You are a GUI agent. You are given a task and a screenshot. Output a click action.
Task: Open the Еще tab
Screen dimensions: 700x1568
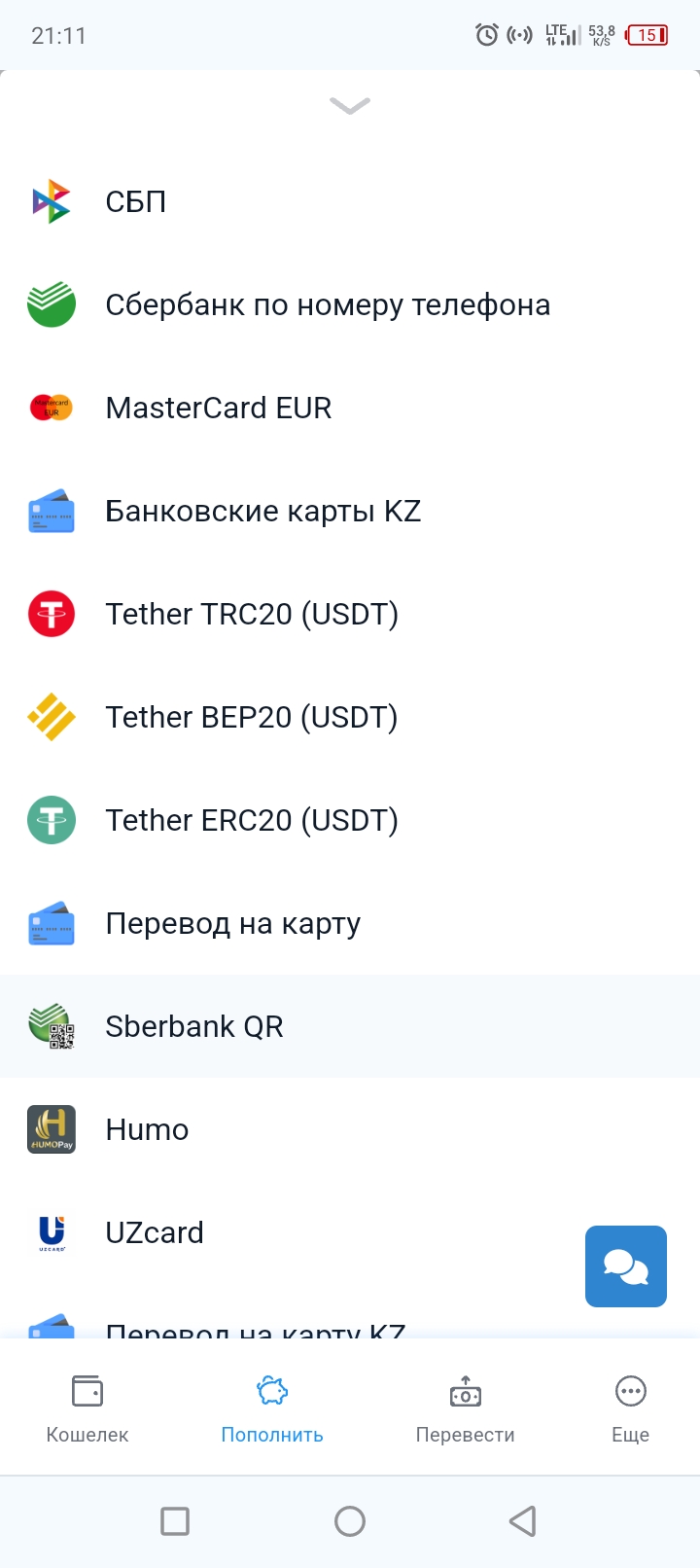click(630, 1408)
